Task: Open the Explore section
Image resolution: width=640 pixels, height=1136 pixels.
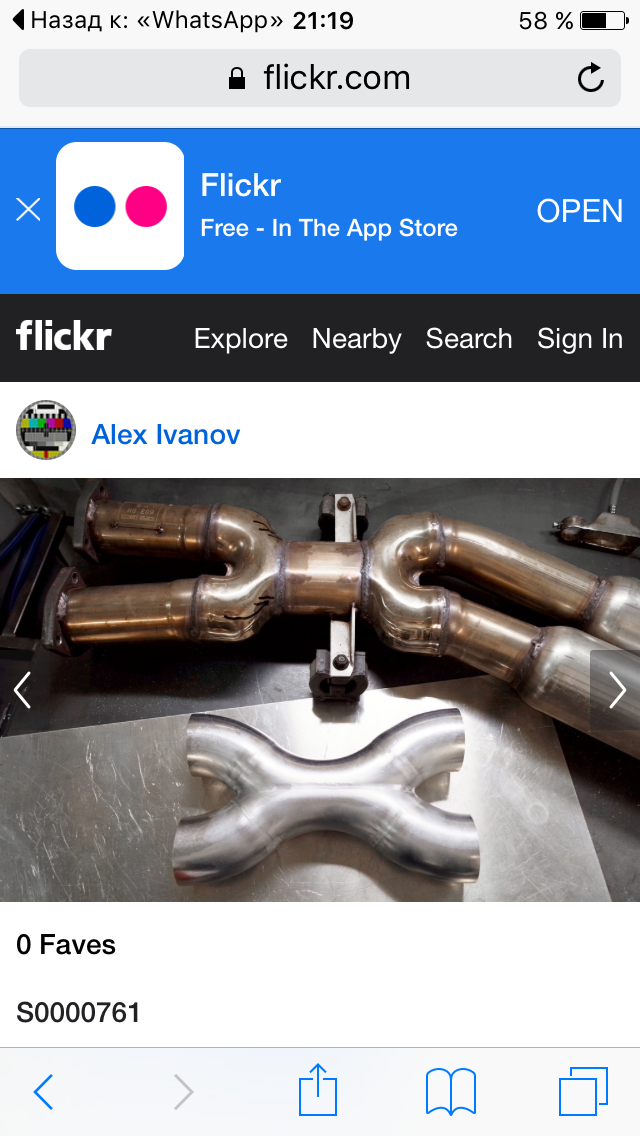Action: click(x=240, y=339)
